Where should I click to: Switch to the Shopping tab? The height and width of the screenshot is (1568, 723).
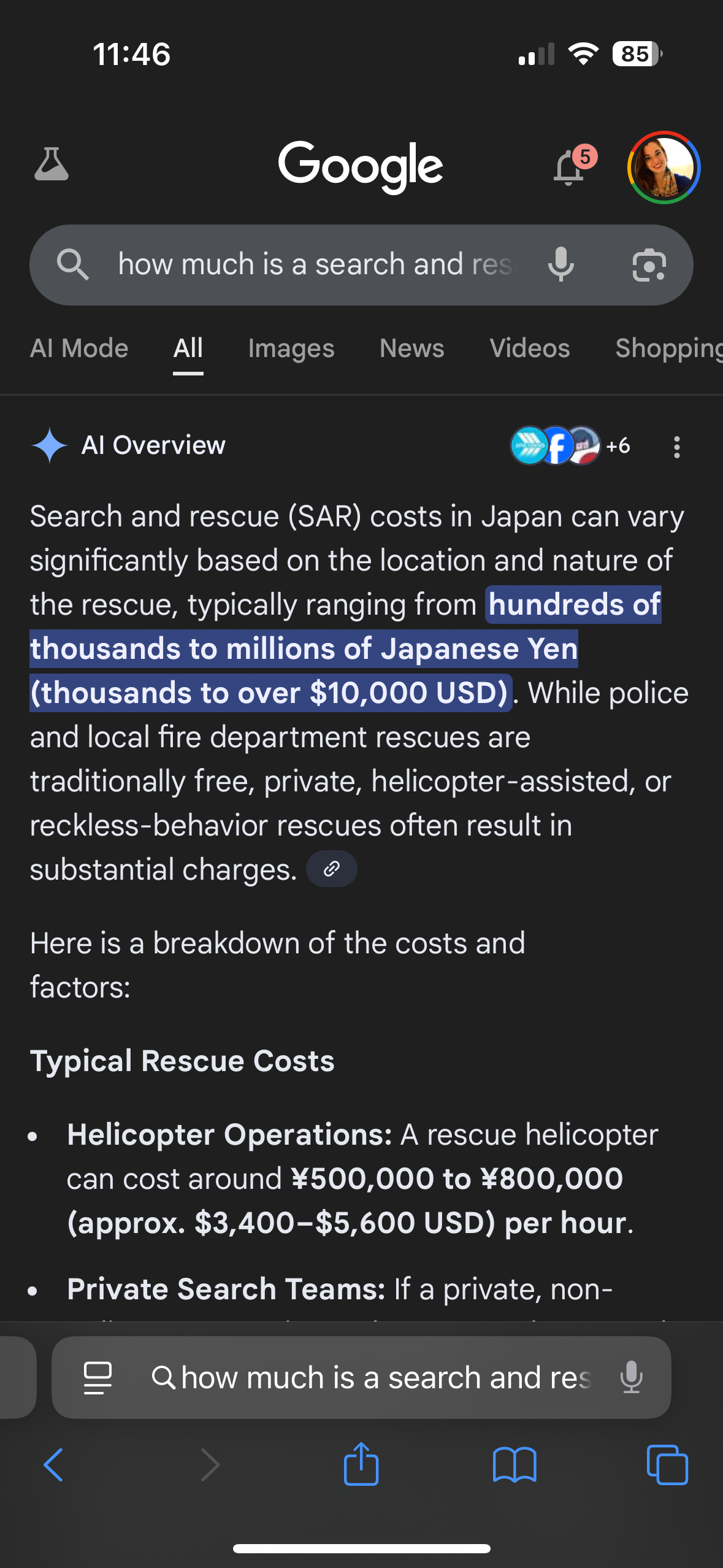click(x=668, y=348)
